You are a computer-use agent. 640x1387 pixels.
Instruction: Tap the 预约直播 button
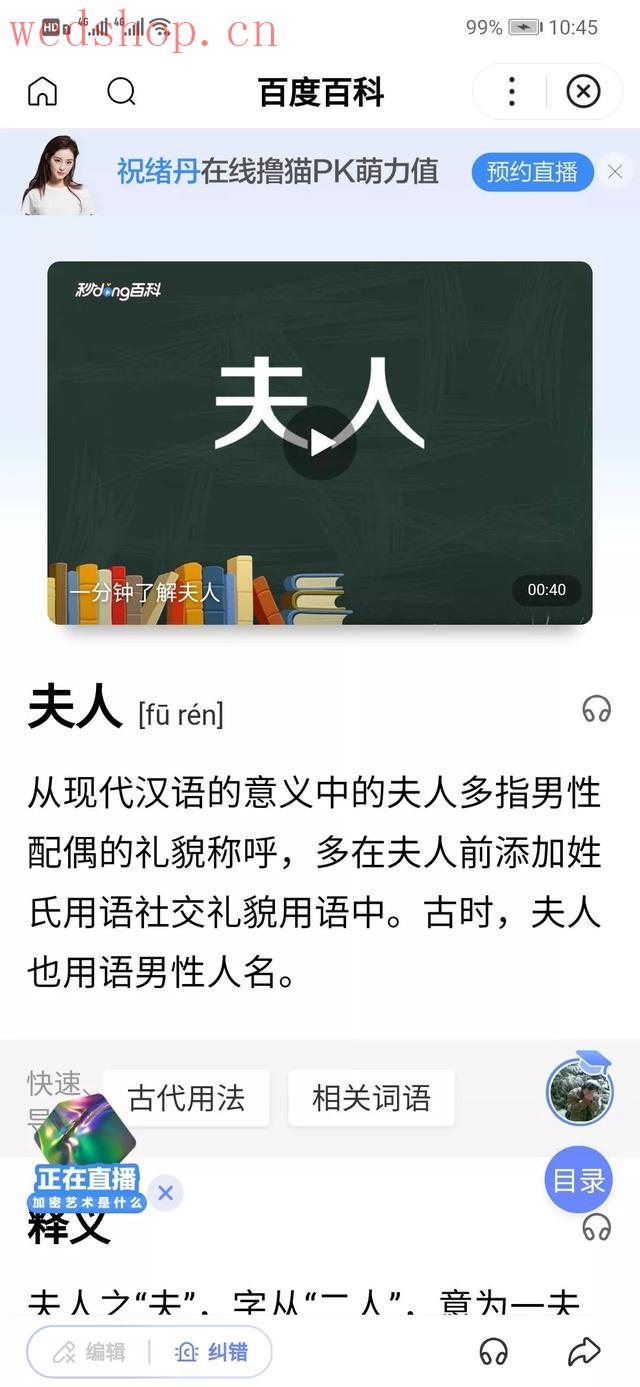coord(532,172)
